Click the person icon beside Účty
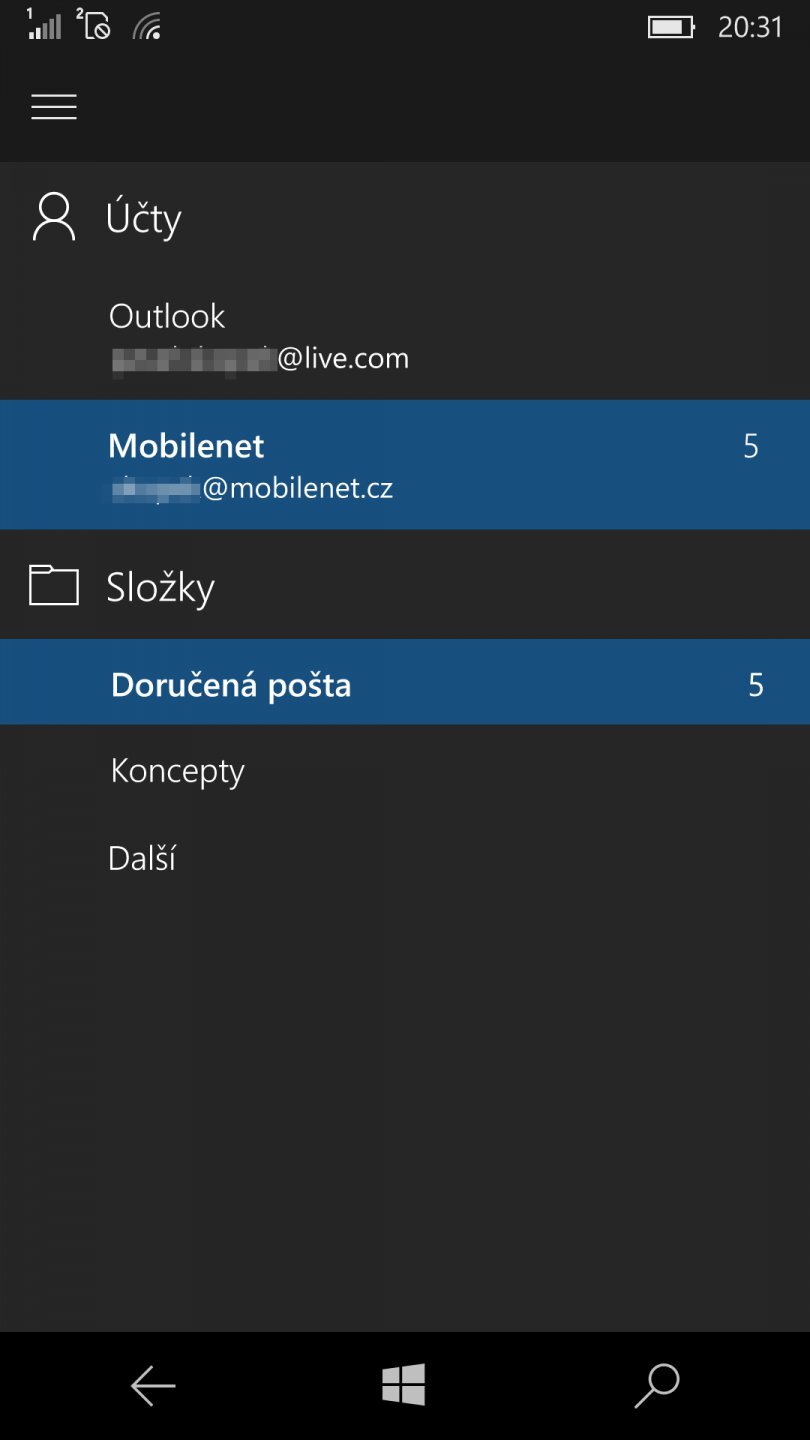The height and width of the screenshot is (1440, 810). pos(53,216)
